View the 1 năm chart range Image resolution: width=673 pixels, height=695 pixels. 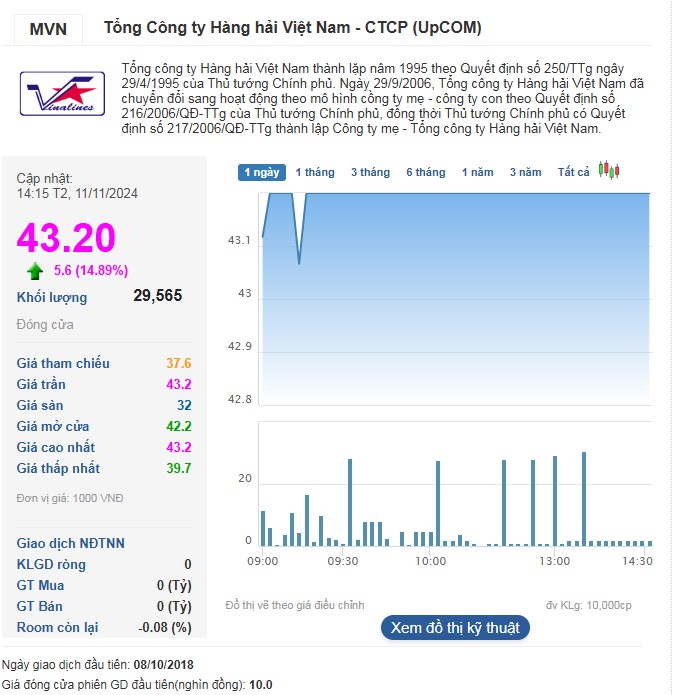(x=477, y=172)
